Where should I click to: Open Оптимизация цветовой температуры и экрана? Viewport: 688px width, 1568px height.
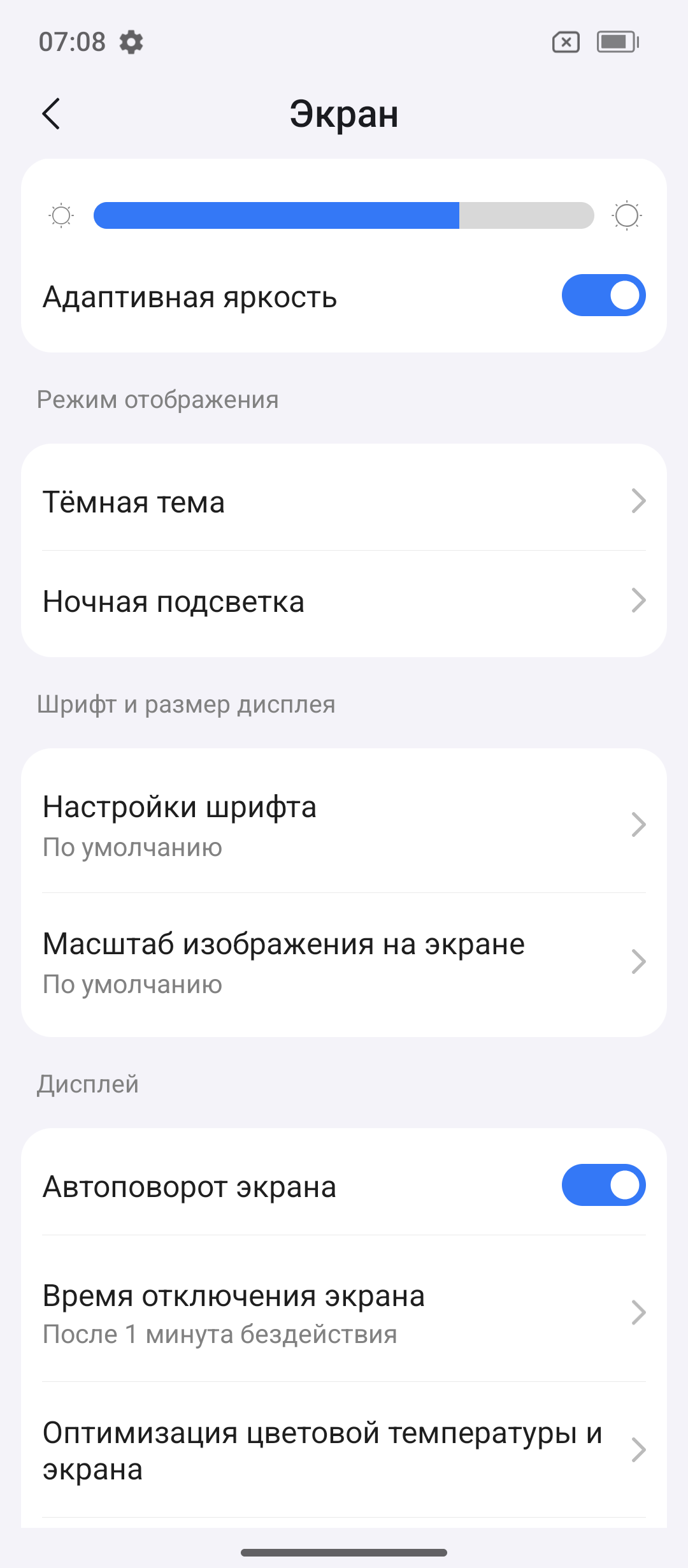click(344, 1451)
